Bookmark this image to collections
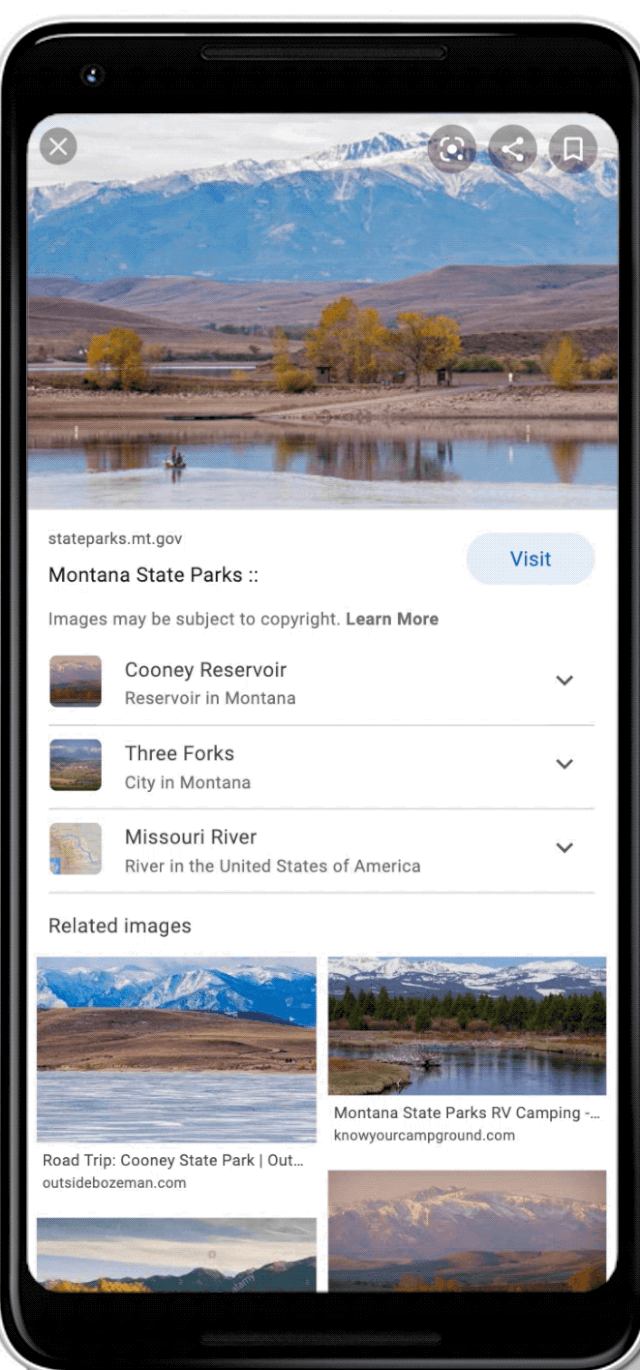The width and height of the screenshot is (640, 1370). point(572,150)
